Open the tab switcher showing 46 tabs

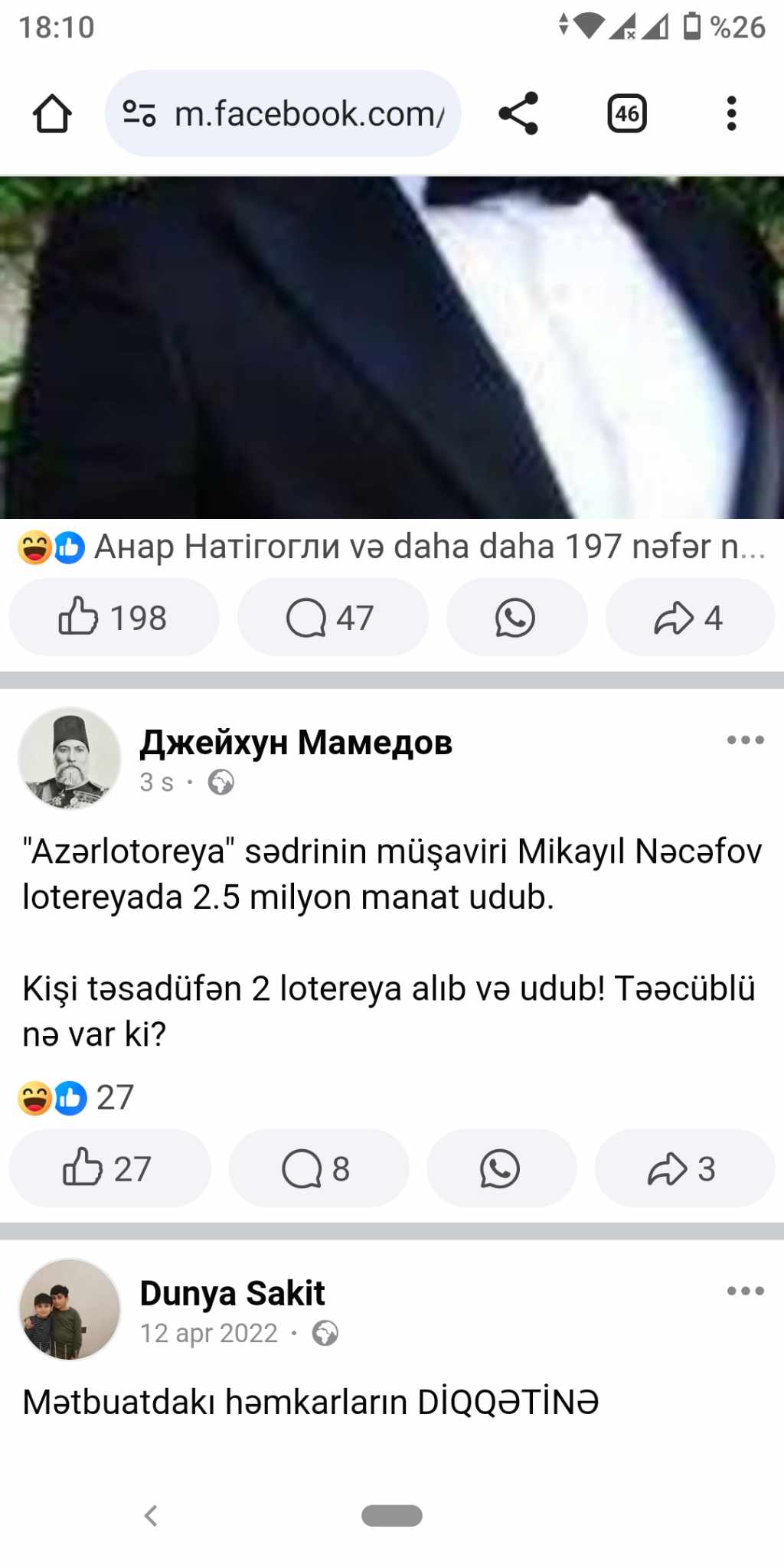click(626, 114)
